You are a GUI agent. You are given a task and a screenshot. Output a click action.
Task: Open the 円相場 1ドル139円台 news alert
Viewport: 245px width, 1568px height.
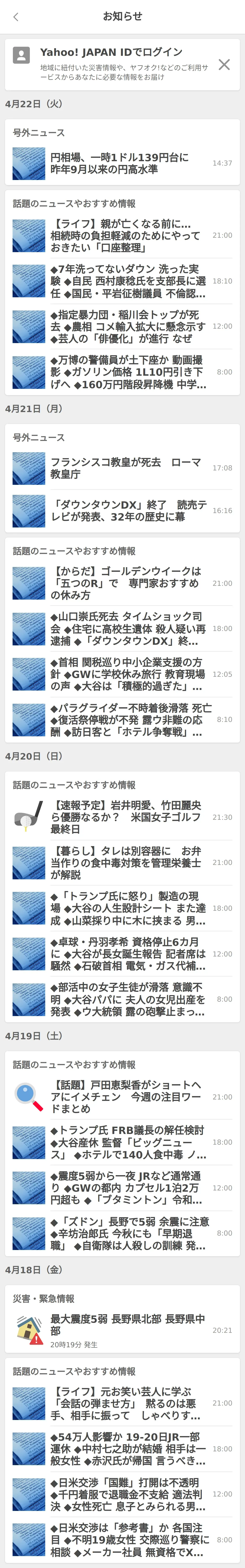click(122, 163)
